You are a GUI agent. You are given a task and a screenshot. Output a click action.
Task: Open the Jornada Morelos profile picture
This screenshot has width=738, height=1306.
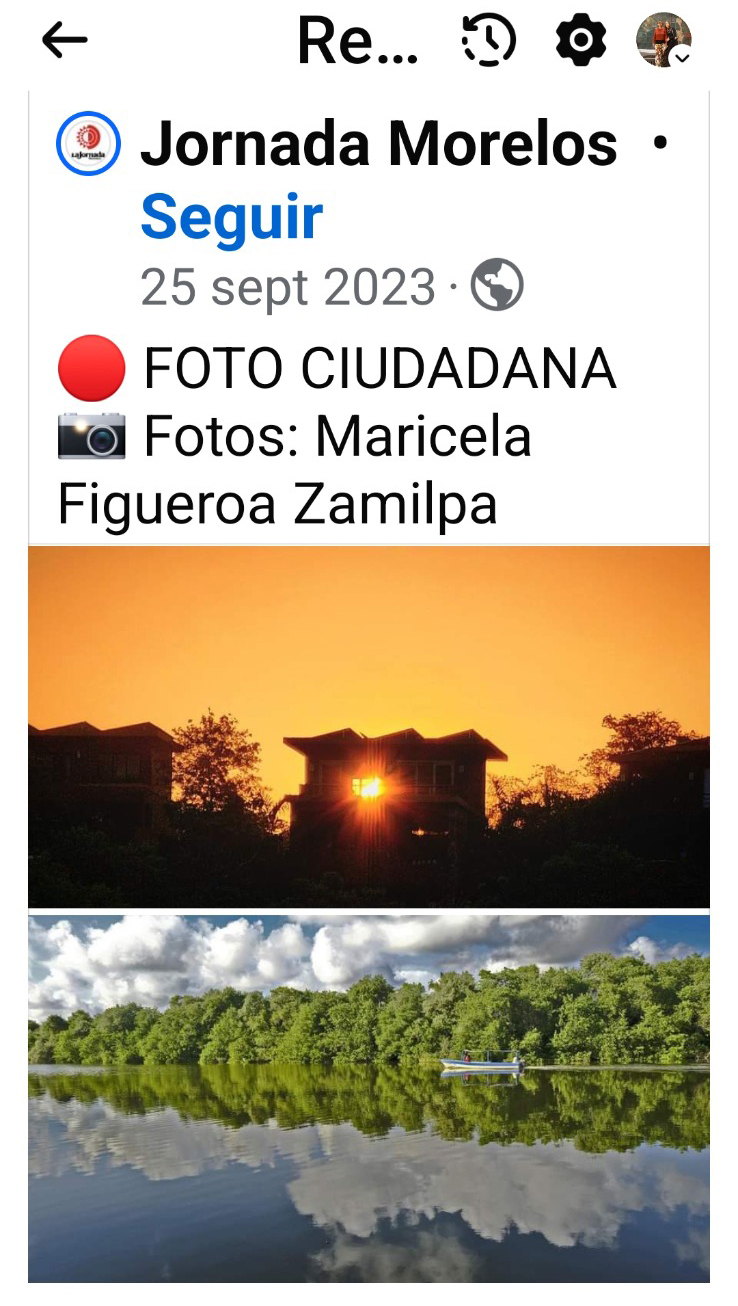click(88, 144)
